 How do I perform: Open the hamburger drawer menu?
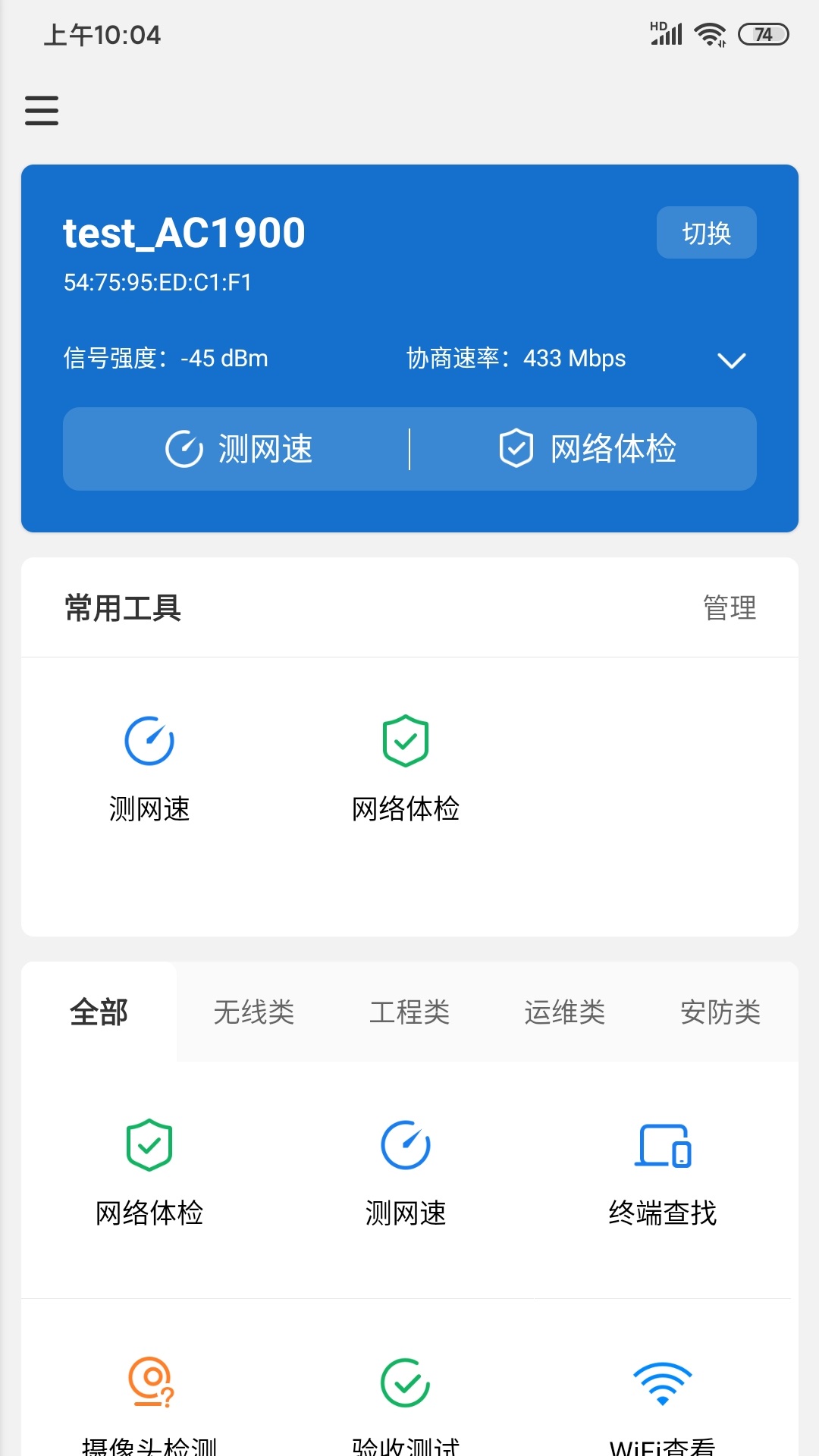click(42, 110)
